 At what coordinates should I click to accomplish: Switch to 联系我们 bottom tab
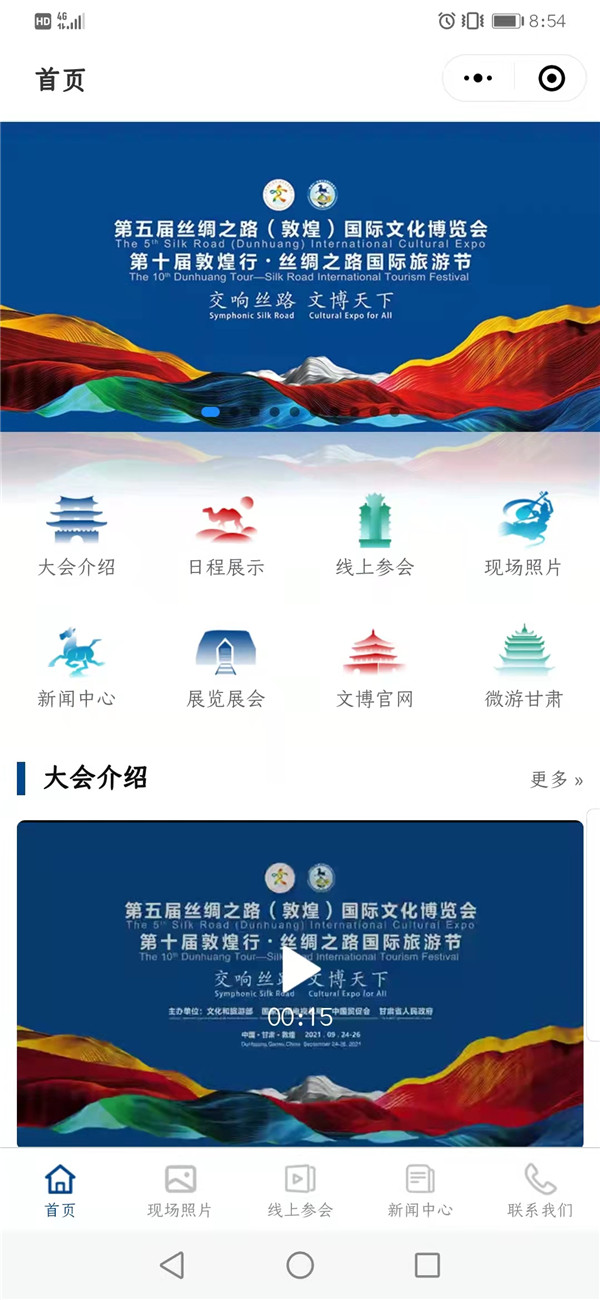(540, 1190)
